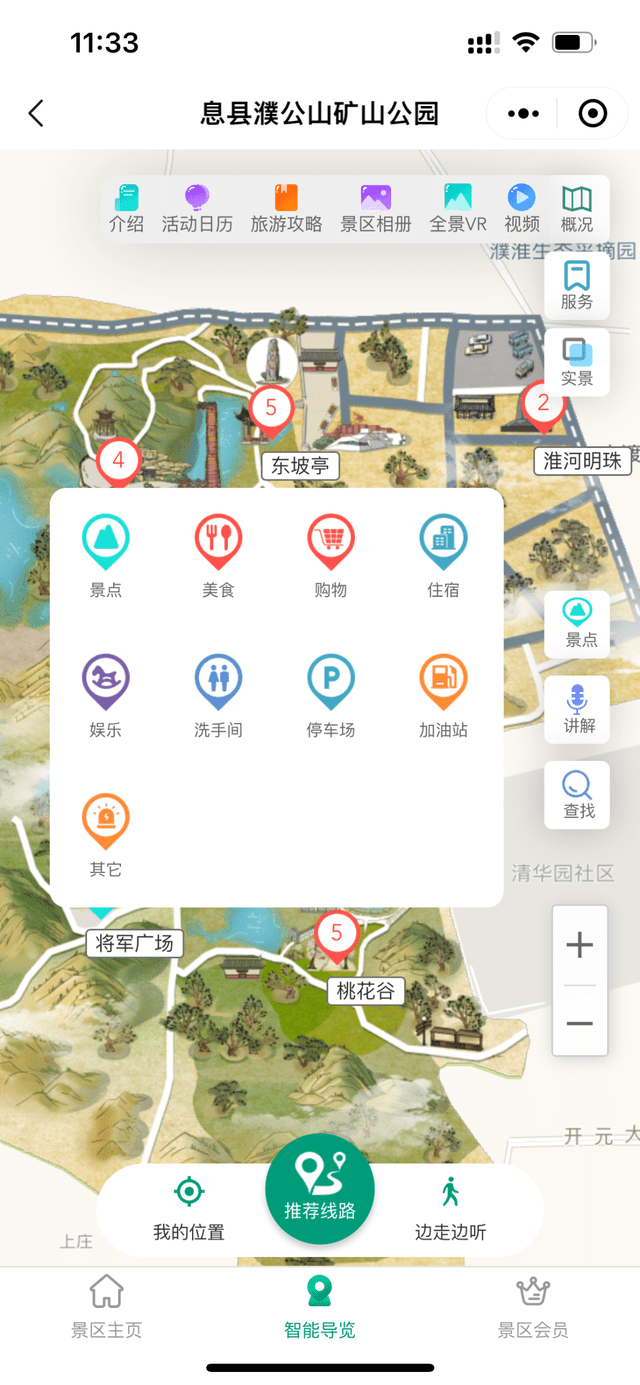
Task: Open 活动日历 activity calendar
Action: click(197, 208)
